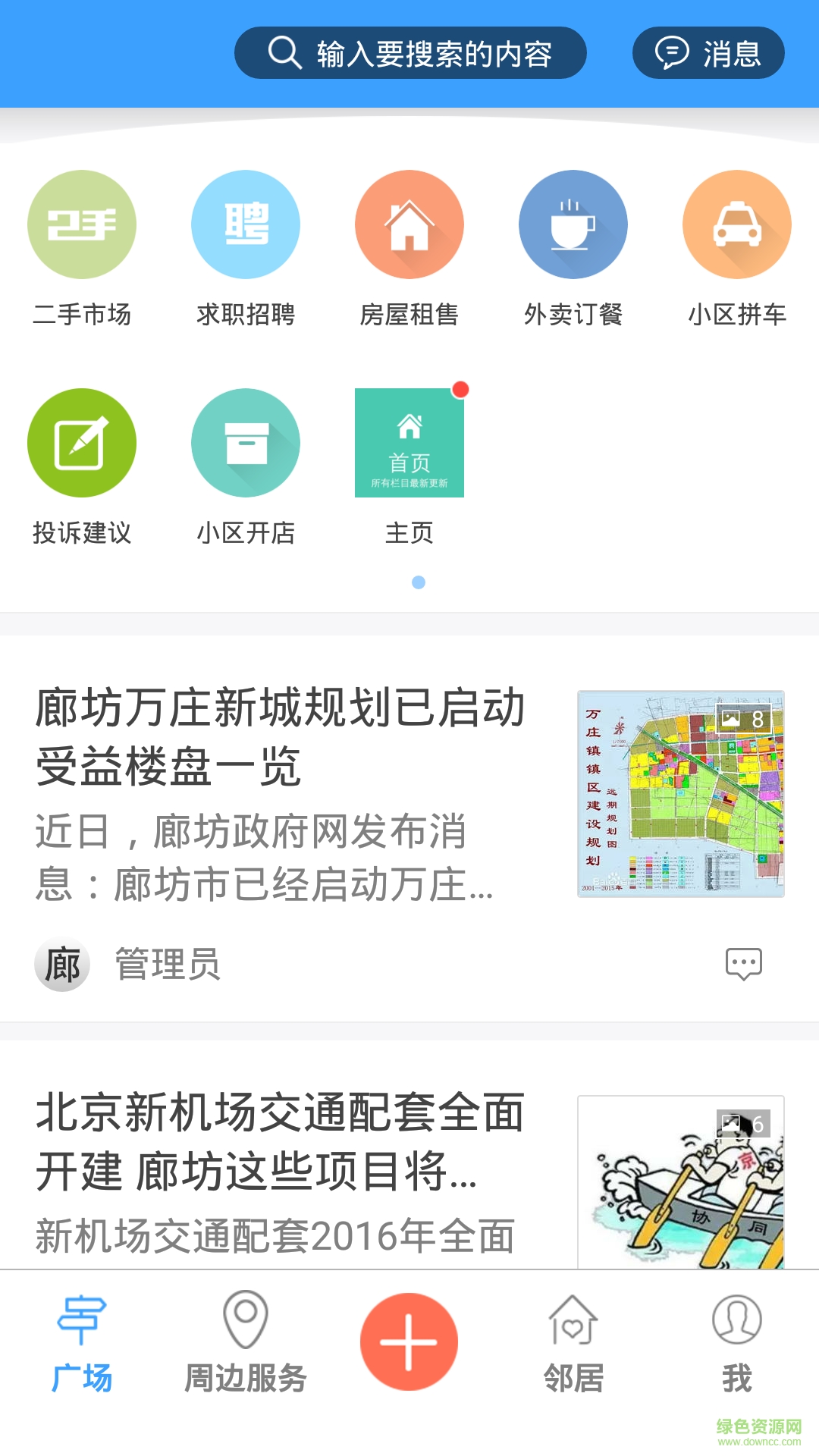
Task: Create a new post with the plus button
Action: point(409,1341)
